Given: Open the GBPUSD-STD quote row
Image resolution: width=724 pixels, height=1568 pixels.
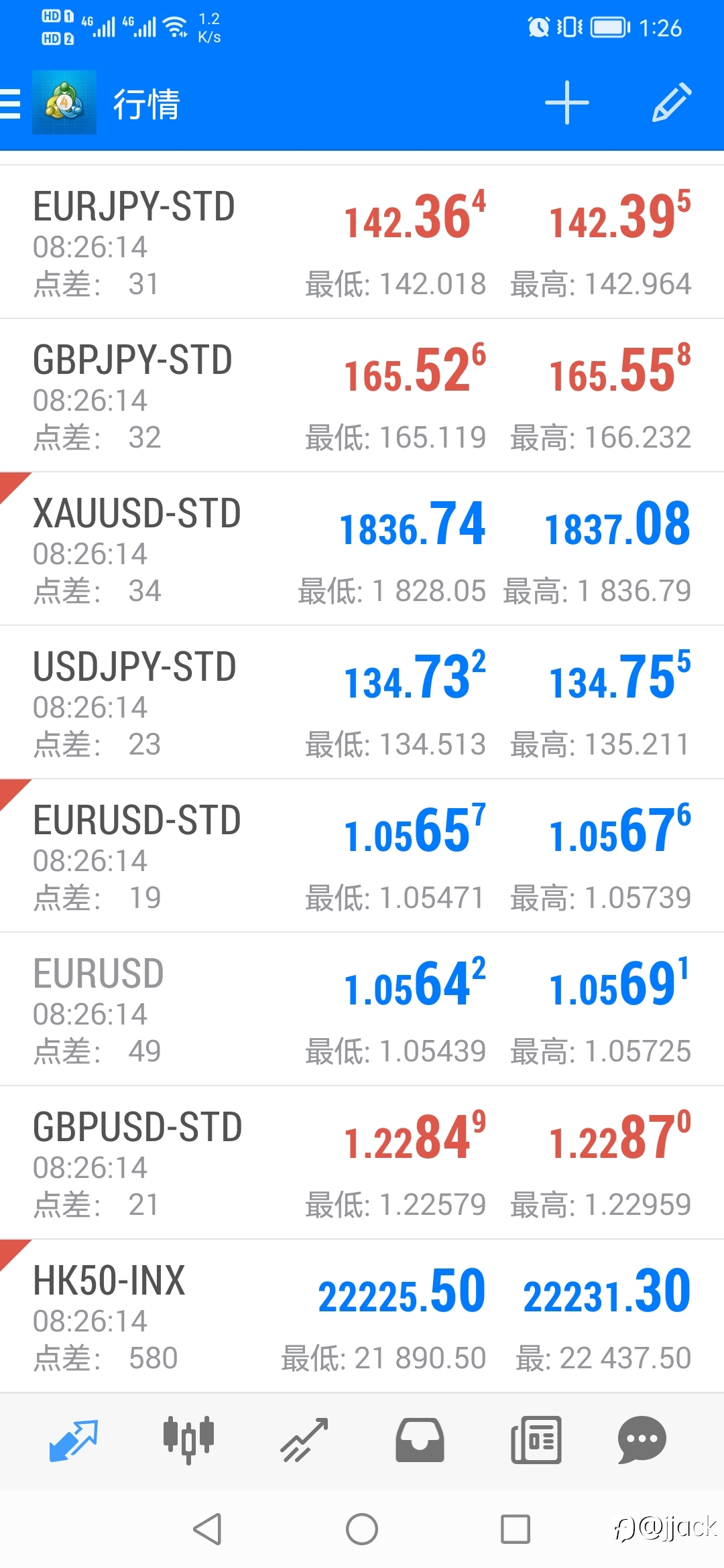Looking at the screenshot, I should tap(362, 1163).
